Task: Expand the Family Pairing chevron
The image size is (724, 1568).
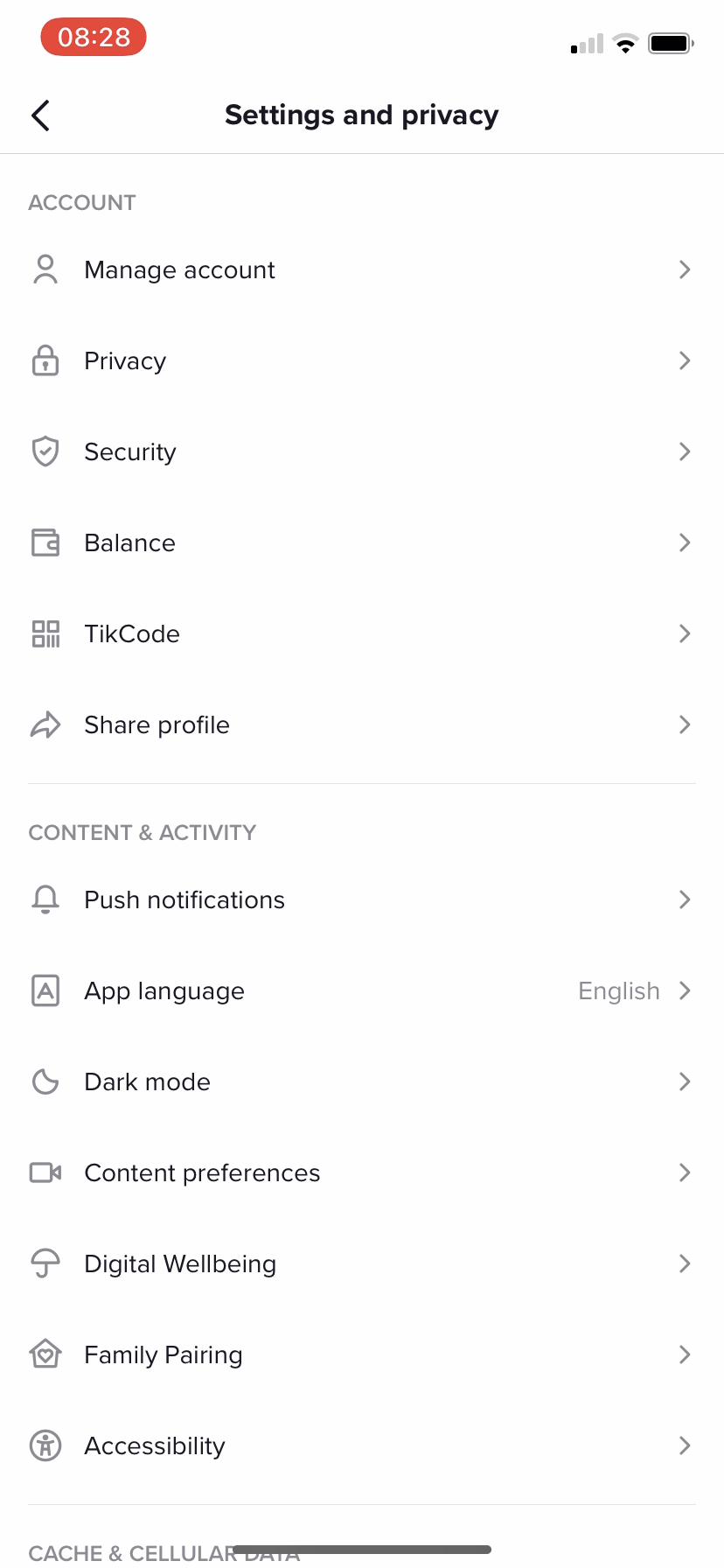Action: [686, 1354]
